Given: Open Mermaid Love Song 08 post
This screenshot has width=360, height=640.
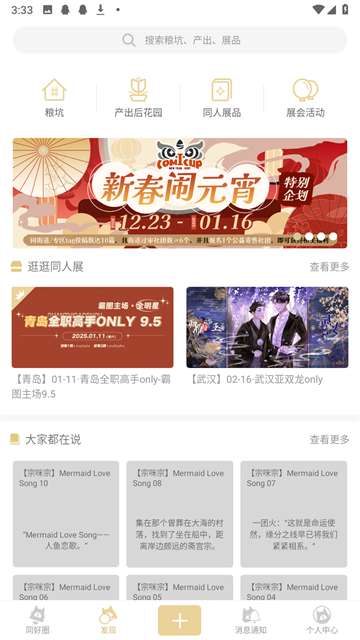Looking at the screenshot, I should (180, 514).
